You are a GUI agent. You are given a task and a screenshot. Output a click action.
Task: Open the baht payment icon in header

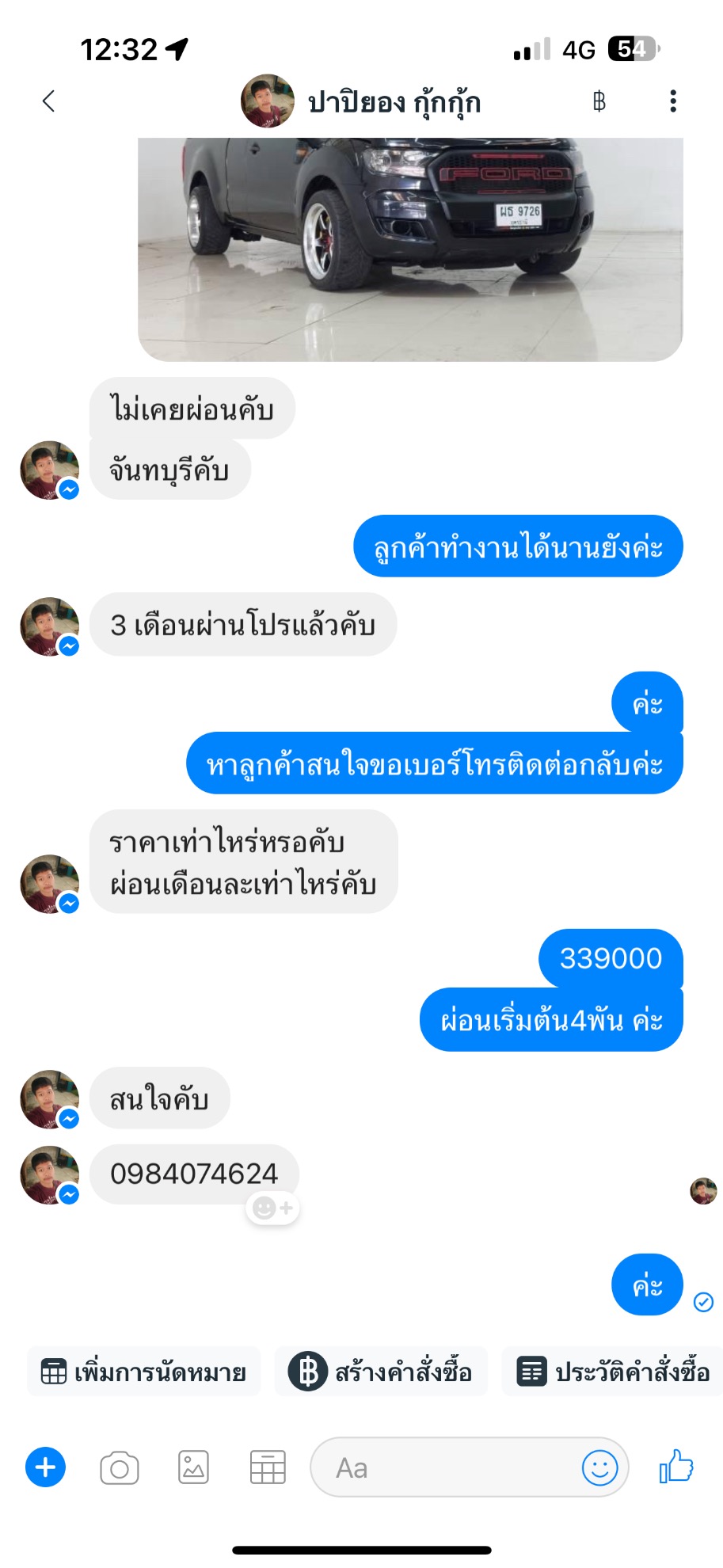tap(599, 101)
